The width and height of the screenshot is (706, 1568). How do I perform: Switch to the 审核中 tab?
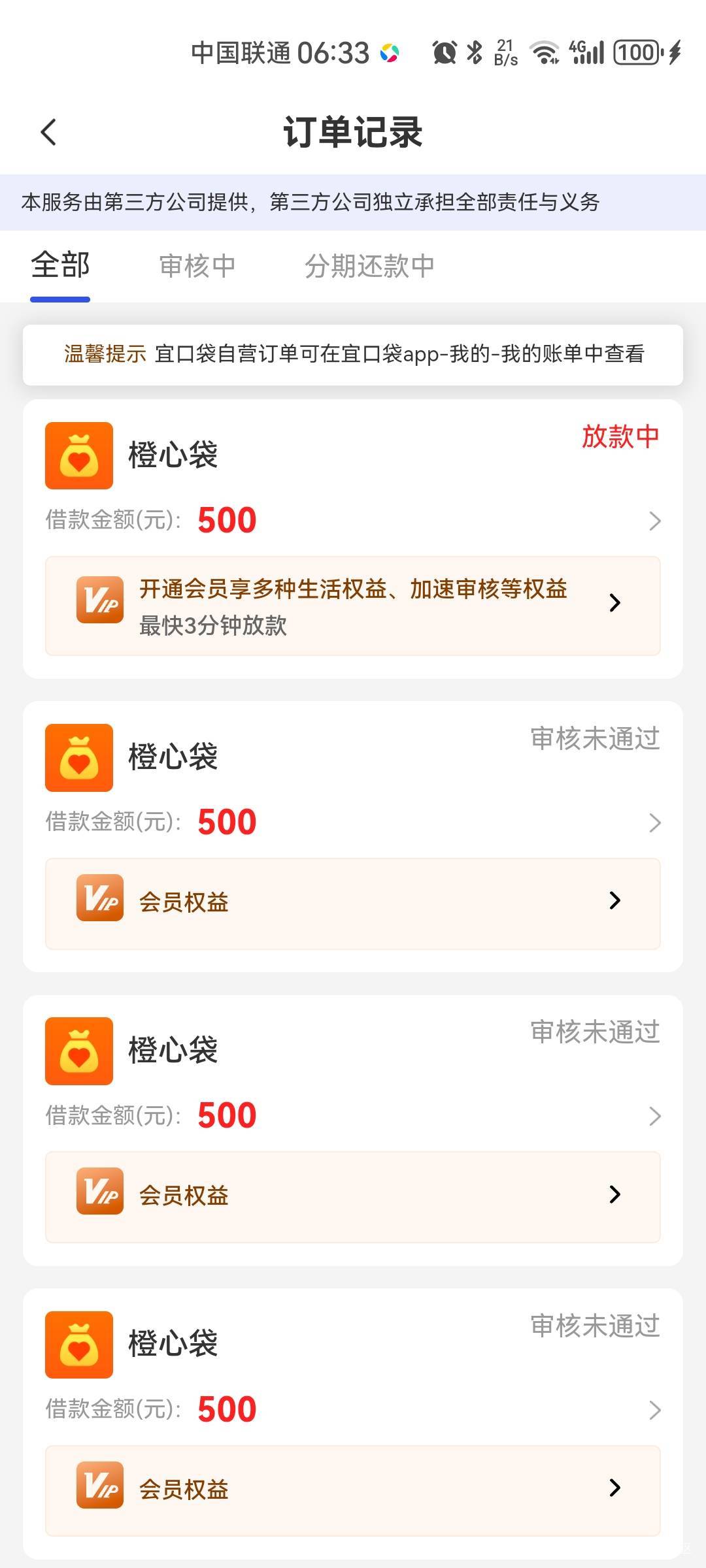click(197, 266)
